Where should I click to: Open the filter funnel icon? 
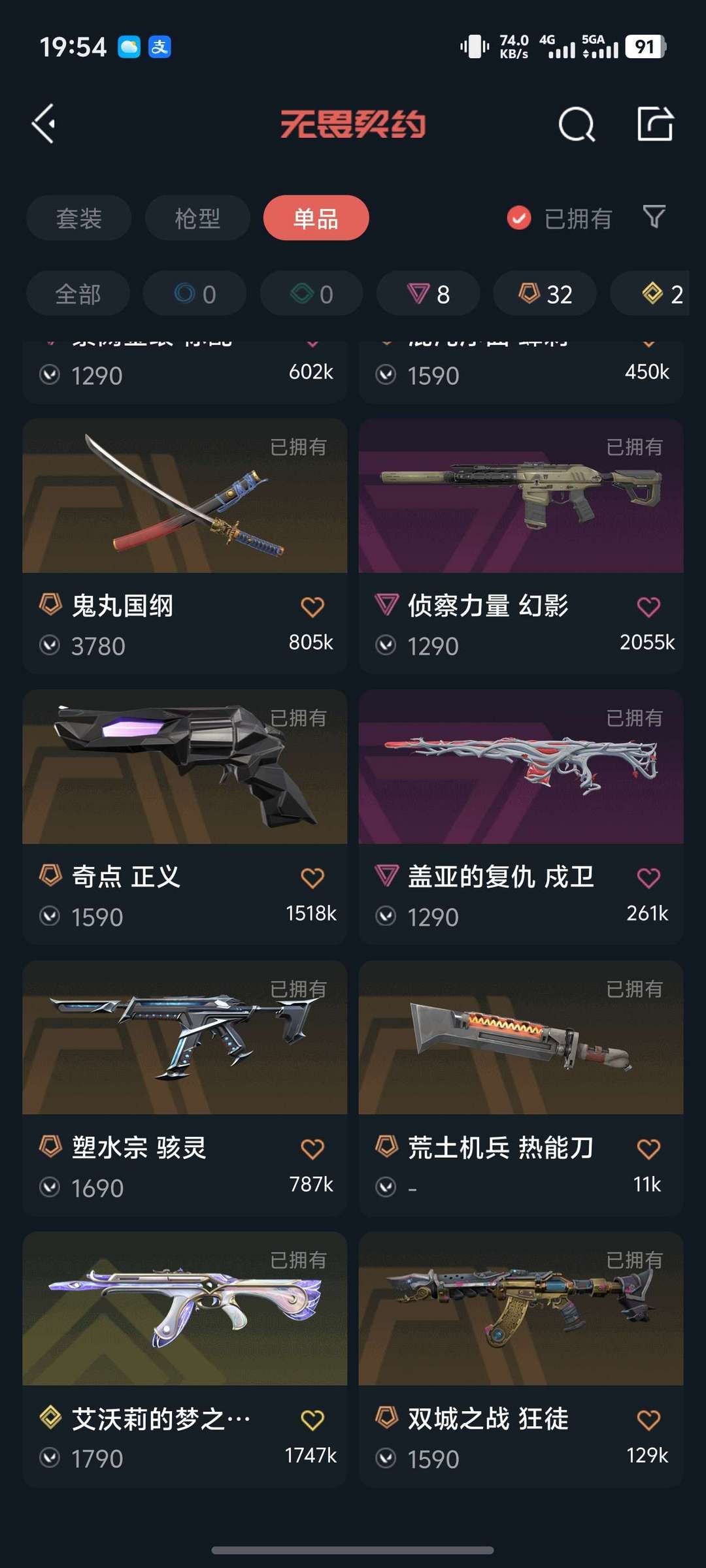pyautogui.click(x=654, y=218)
